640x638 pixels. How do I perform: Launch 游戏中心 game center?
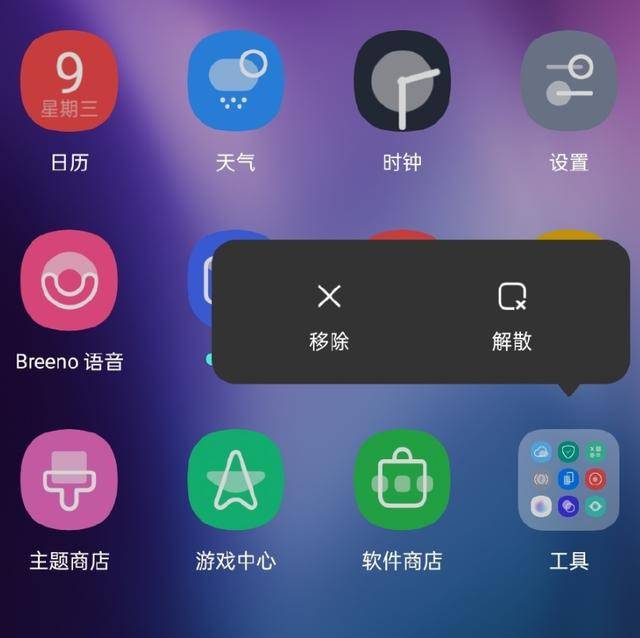point(236,480)
